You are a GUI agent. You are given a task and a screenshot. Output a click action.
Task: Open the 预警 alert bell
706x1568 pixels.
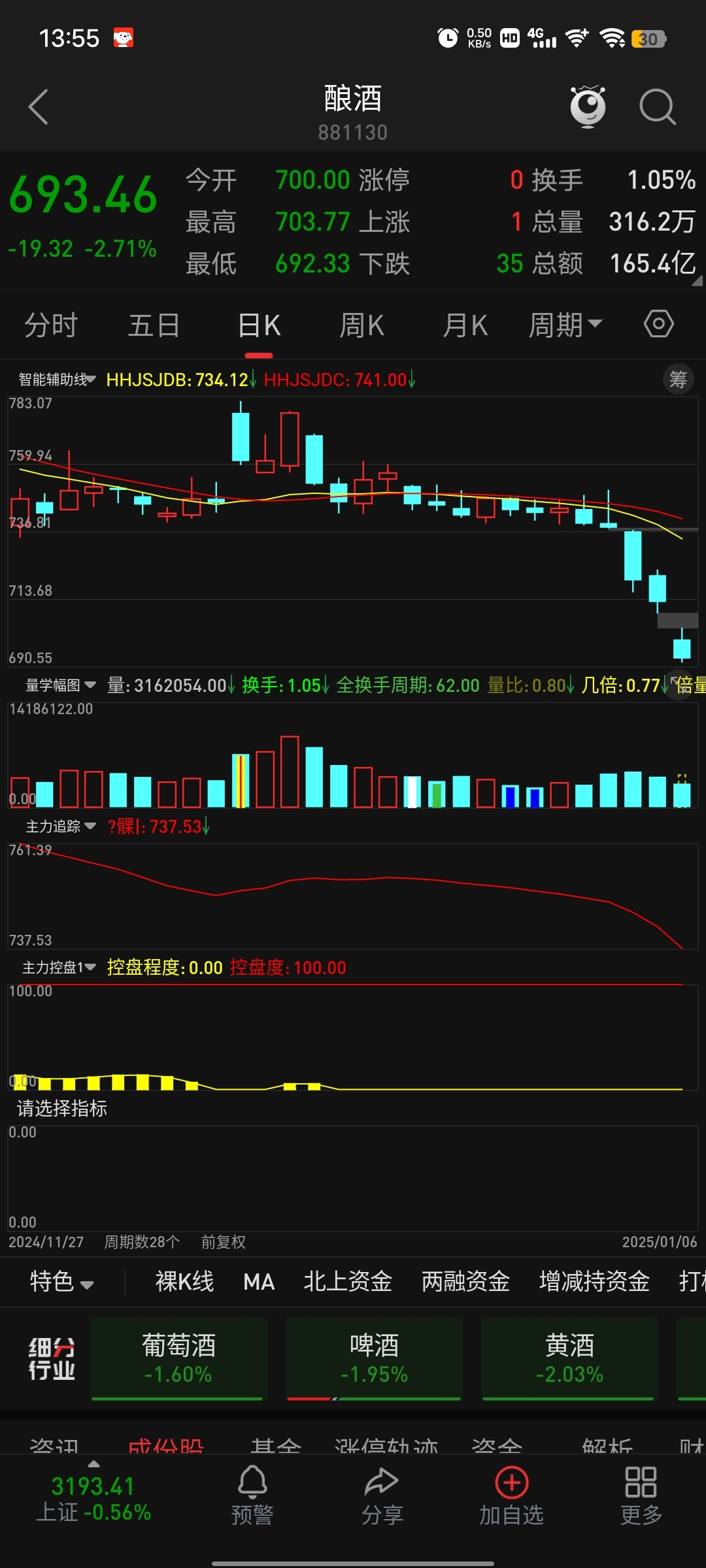(252, 1495)
